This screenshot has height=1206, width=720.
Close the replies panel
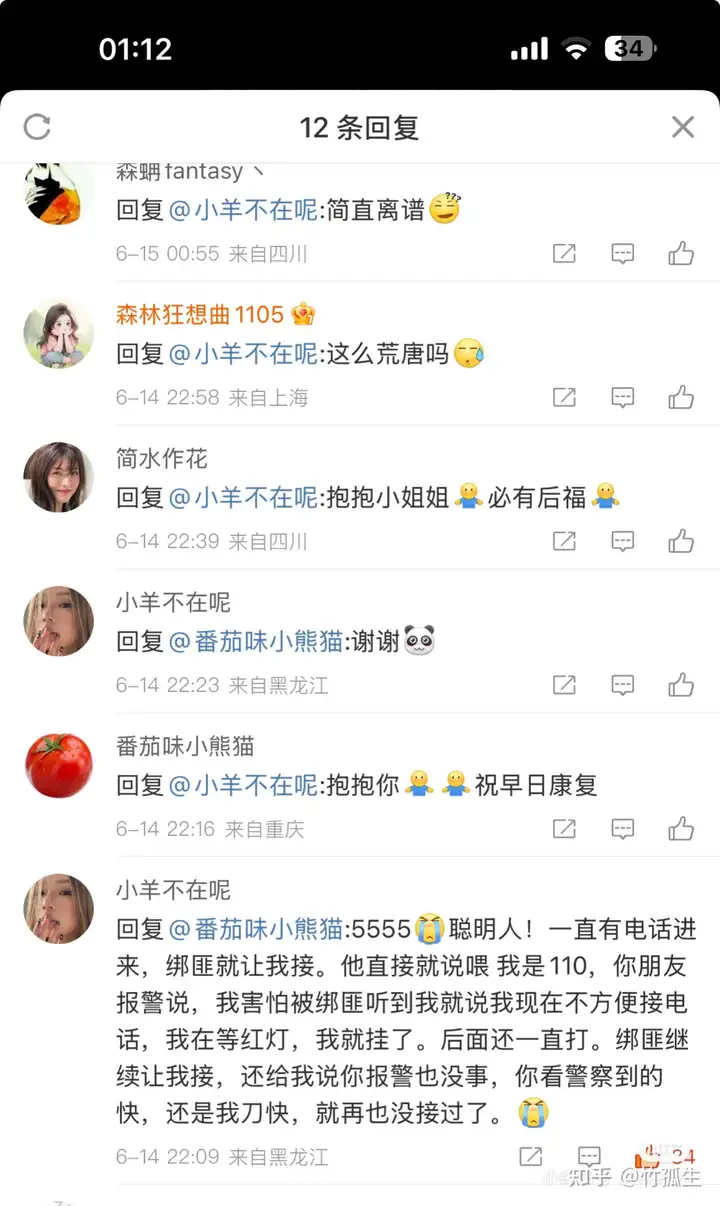683,126
